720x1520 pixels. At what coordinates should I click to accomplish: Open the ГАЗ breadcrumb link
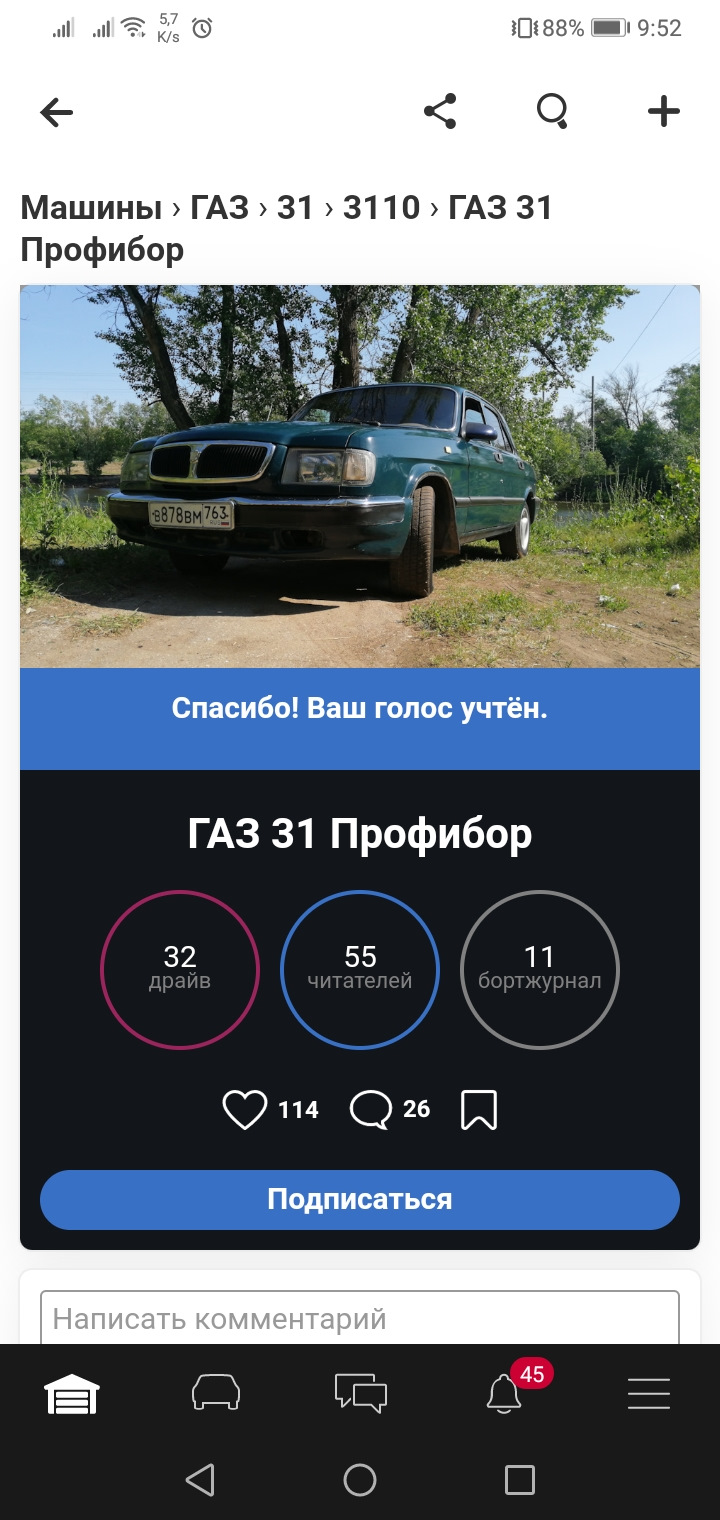tap(219, 208)
